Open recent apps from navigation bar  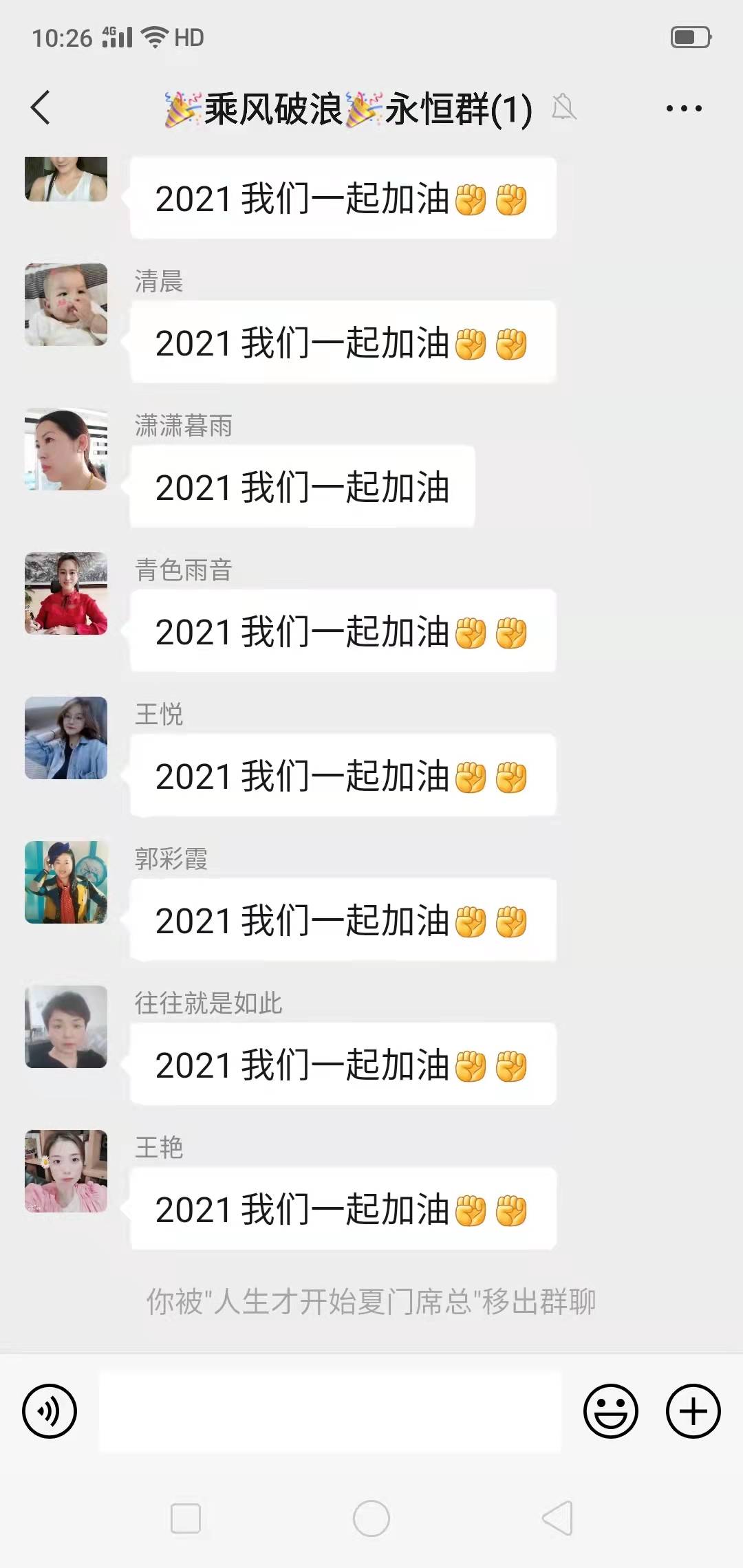click(x=186, y=1518)
